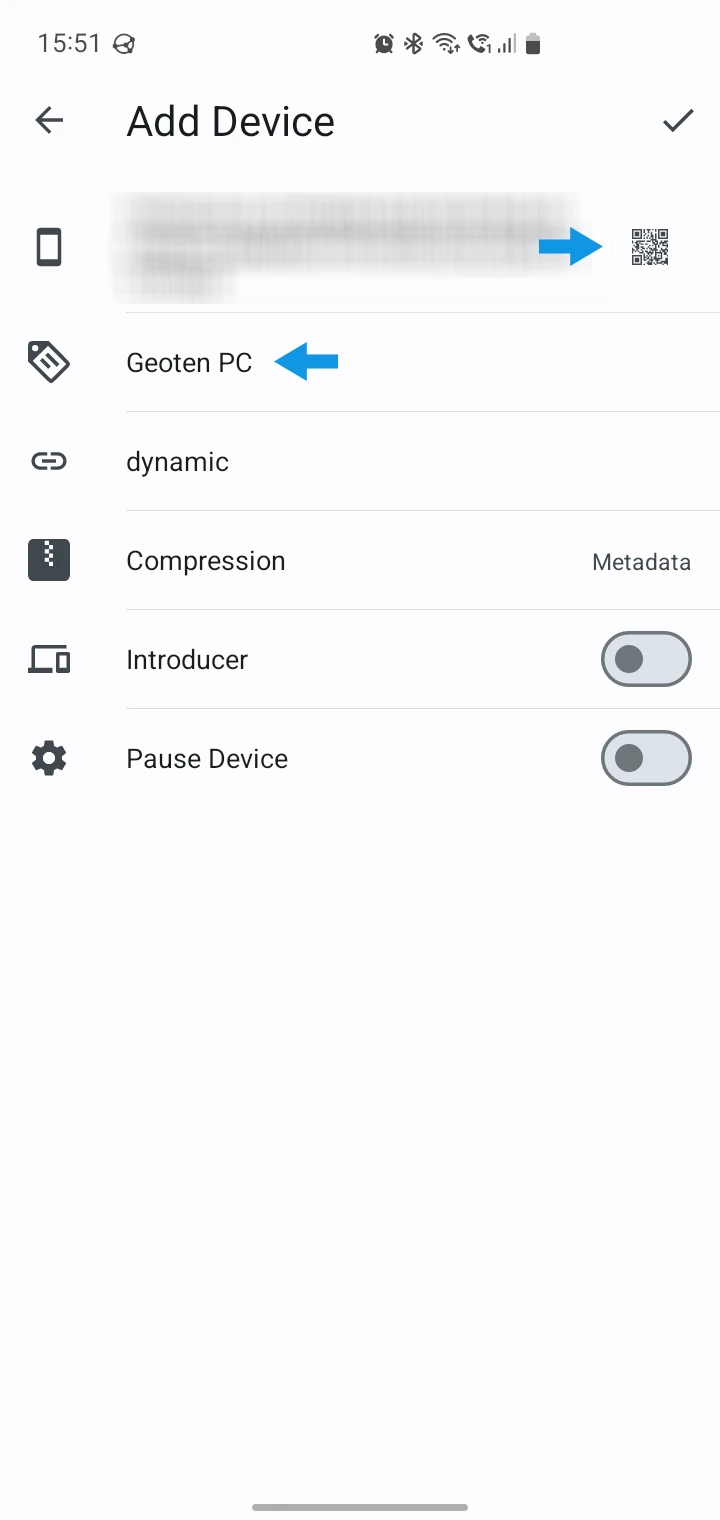720x1520 pixels.
Task: Toggle Introducer off after enabling
Action: pos(646,659)
